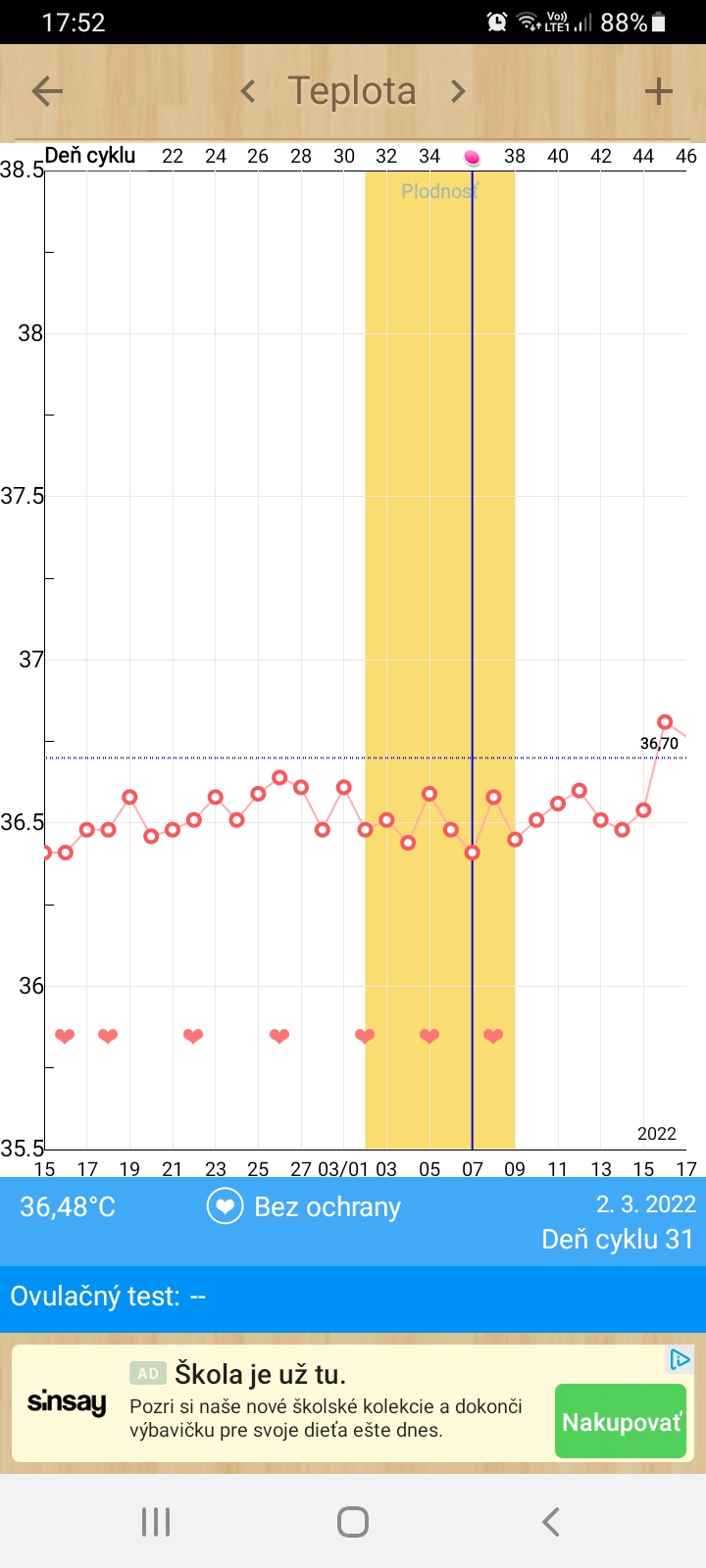Open the ad choices icon
This screenshot has width=706, height=1568.
tap(680, 1359)
